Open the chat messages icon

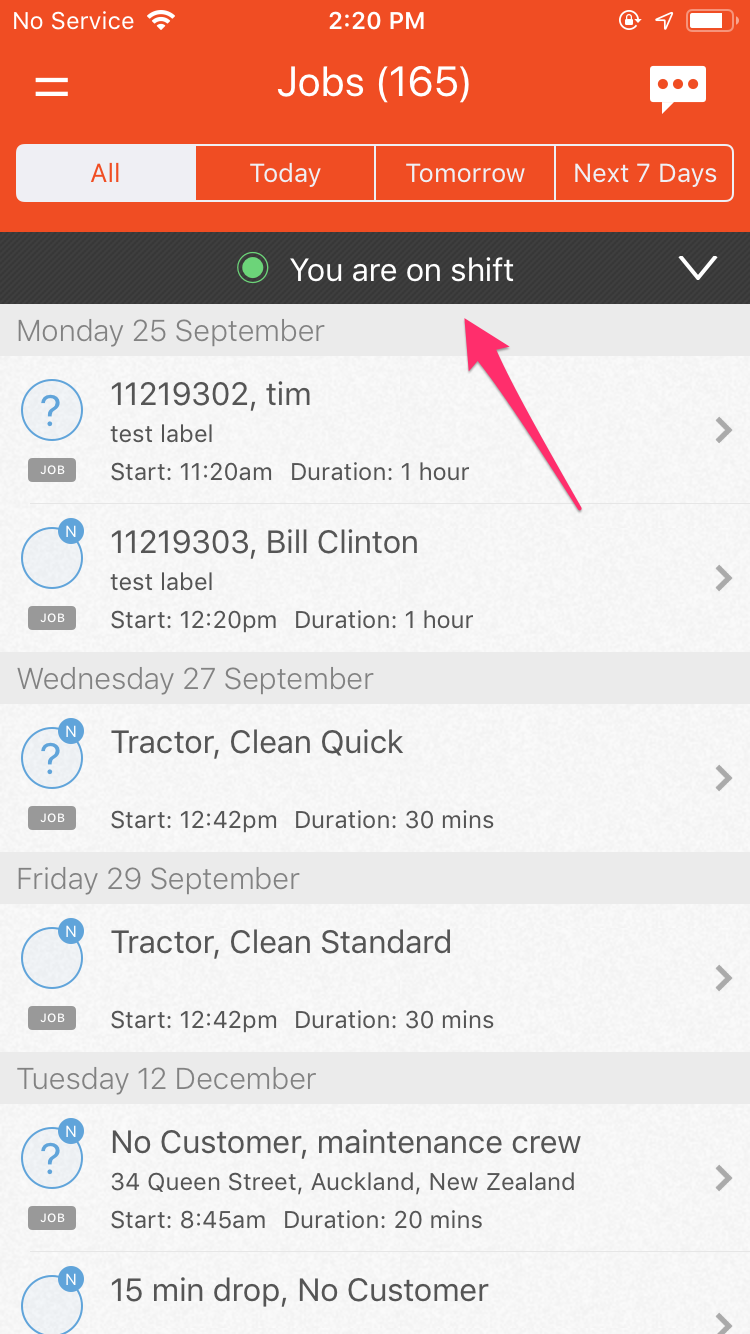point(677,86)
